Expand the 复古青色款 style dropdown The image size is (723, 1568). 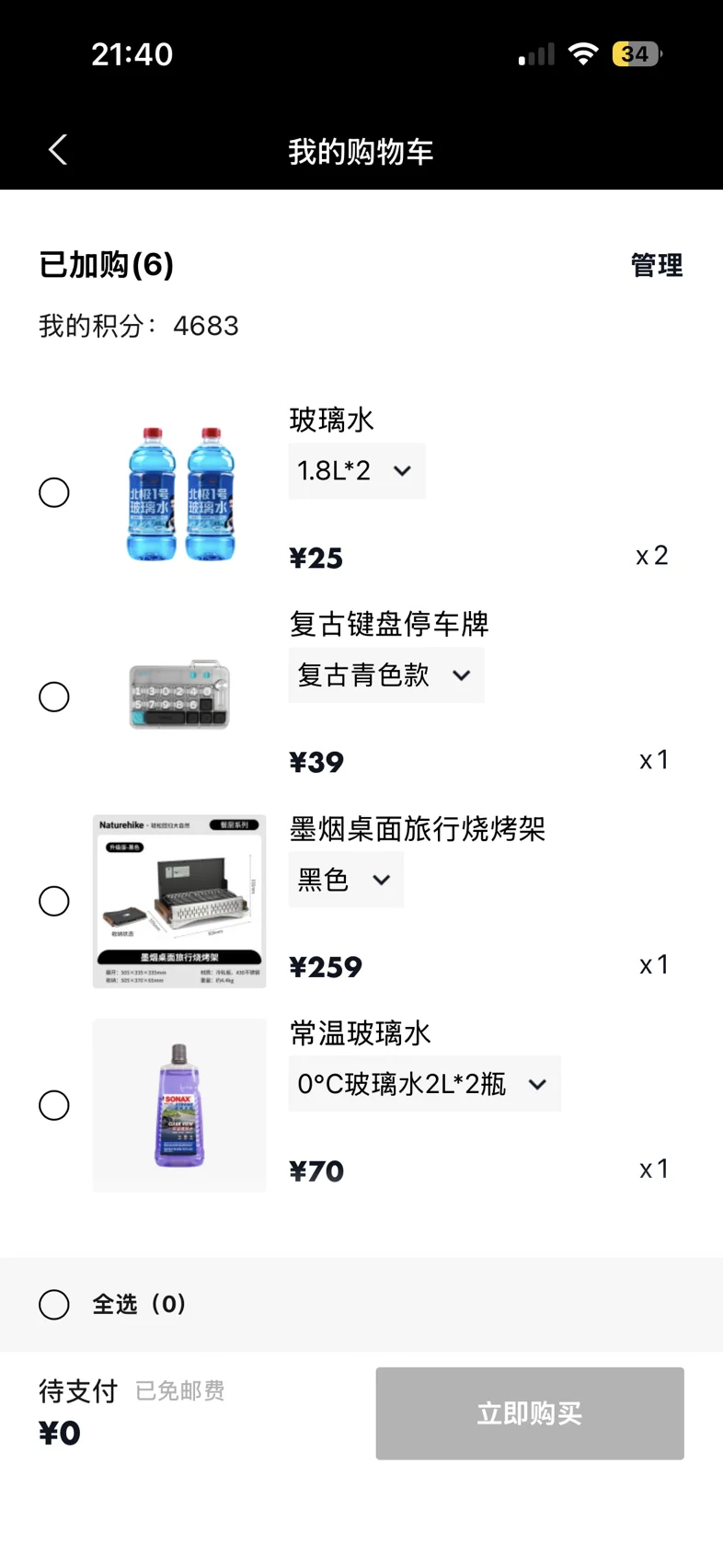click(x=385, y=675)
